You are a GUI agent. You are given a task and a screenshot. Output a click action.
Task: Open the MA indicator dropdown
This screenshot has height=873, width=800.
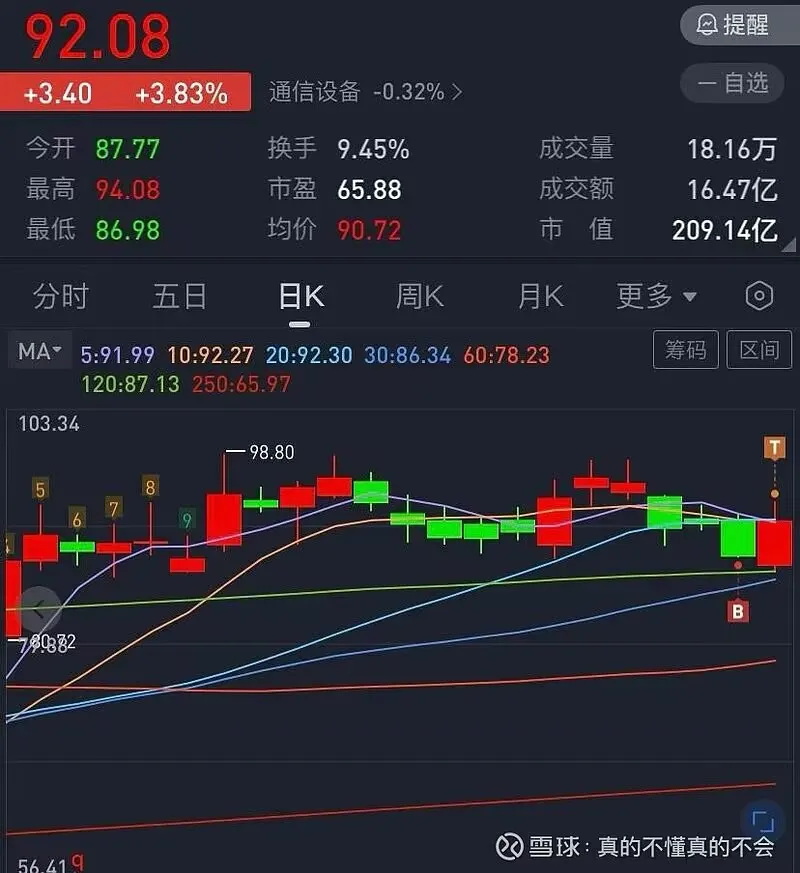pos(40,352)
